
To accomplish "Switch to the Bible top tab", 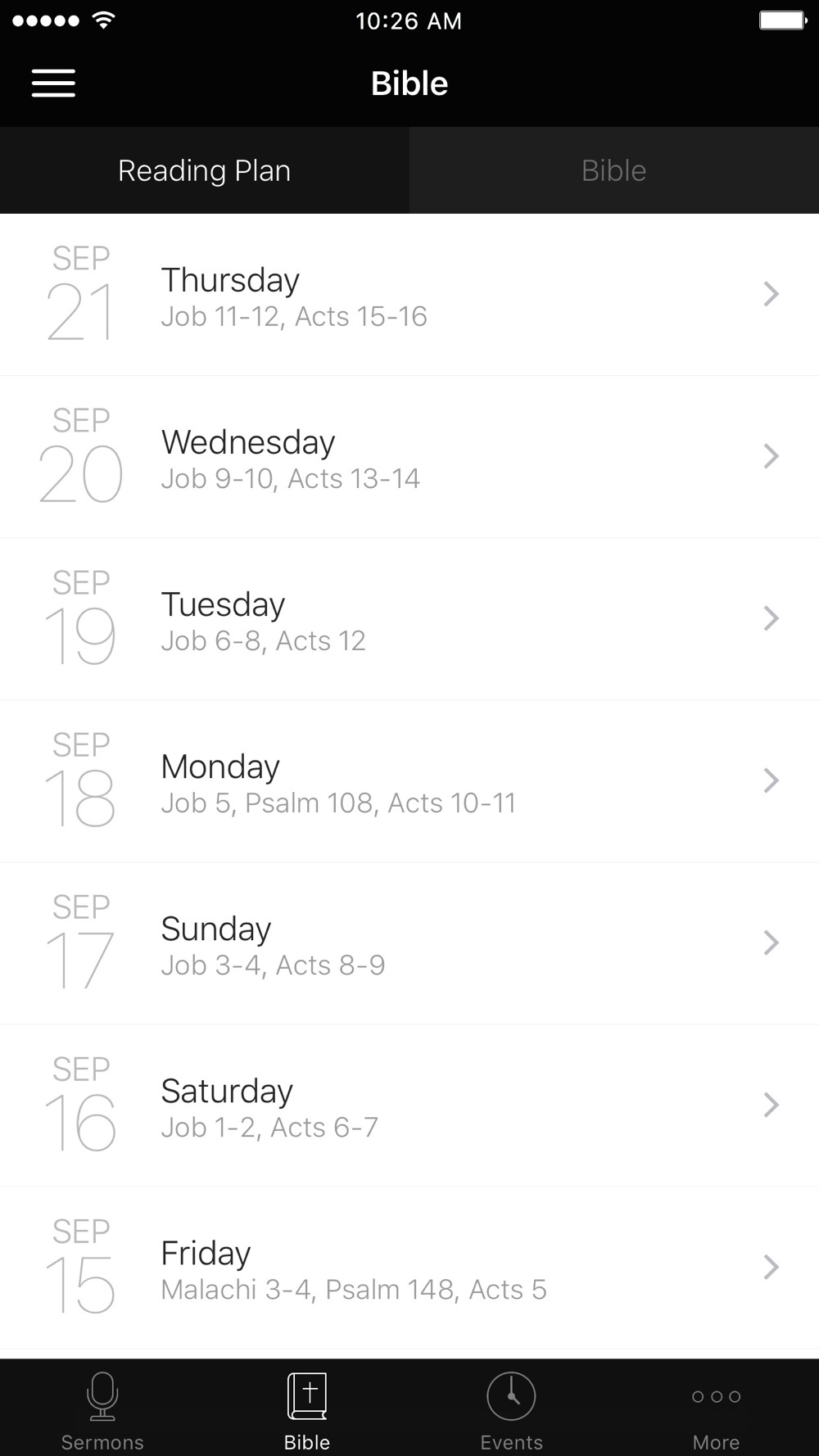I will 614,170.
